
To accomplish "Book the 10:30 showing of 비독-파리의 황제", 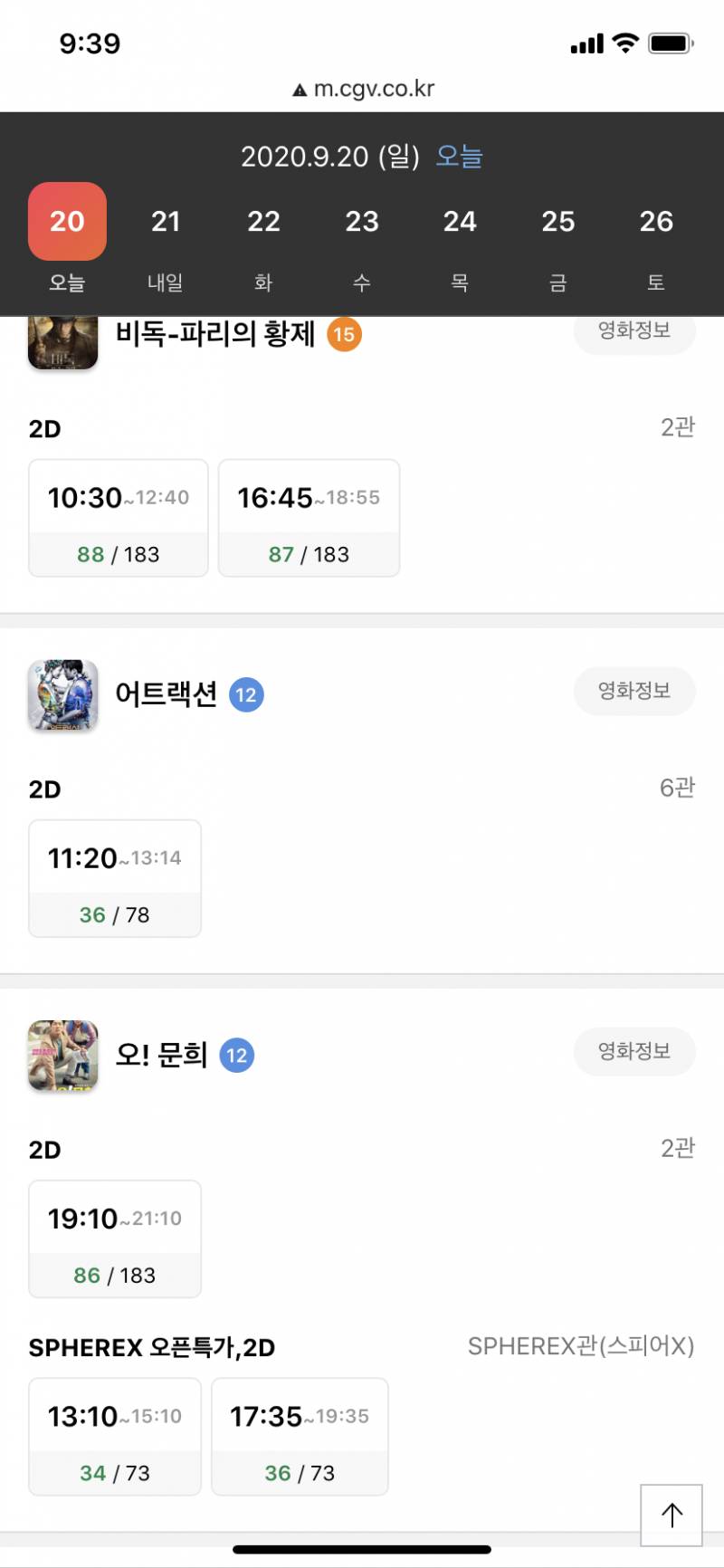I will 118,517.
